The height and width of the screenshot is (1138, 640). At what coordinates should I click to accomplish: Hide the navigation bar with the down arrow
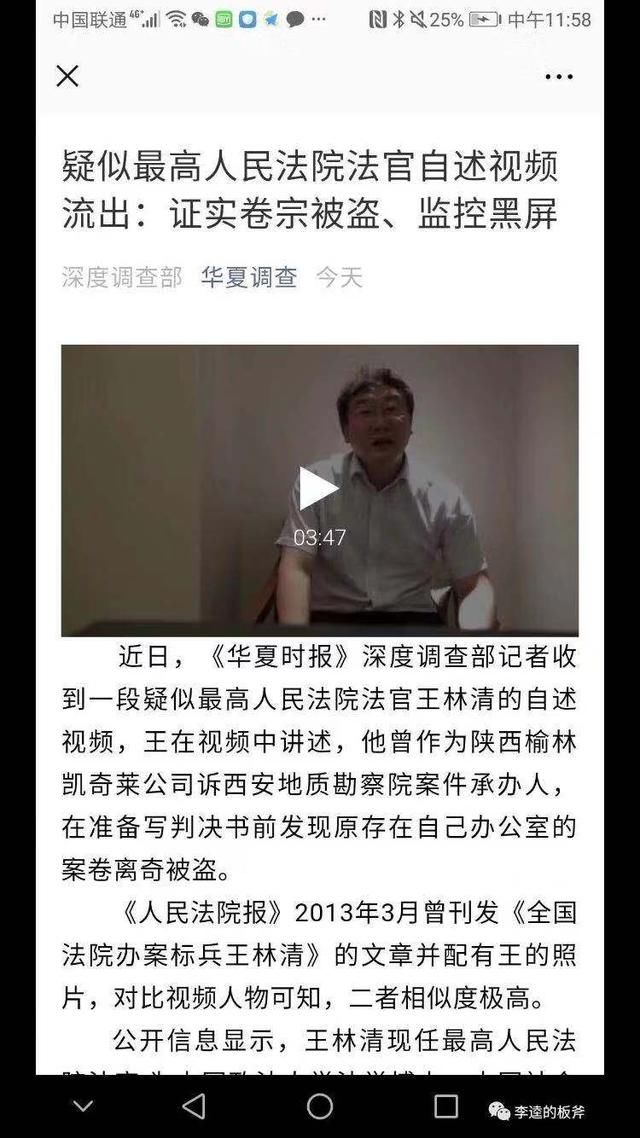point(83,1106)
